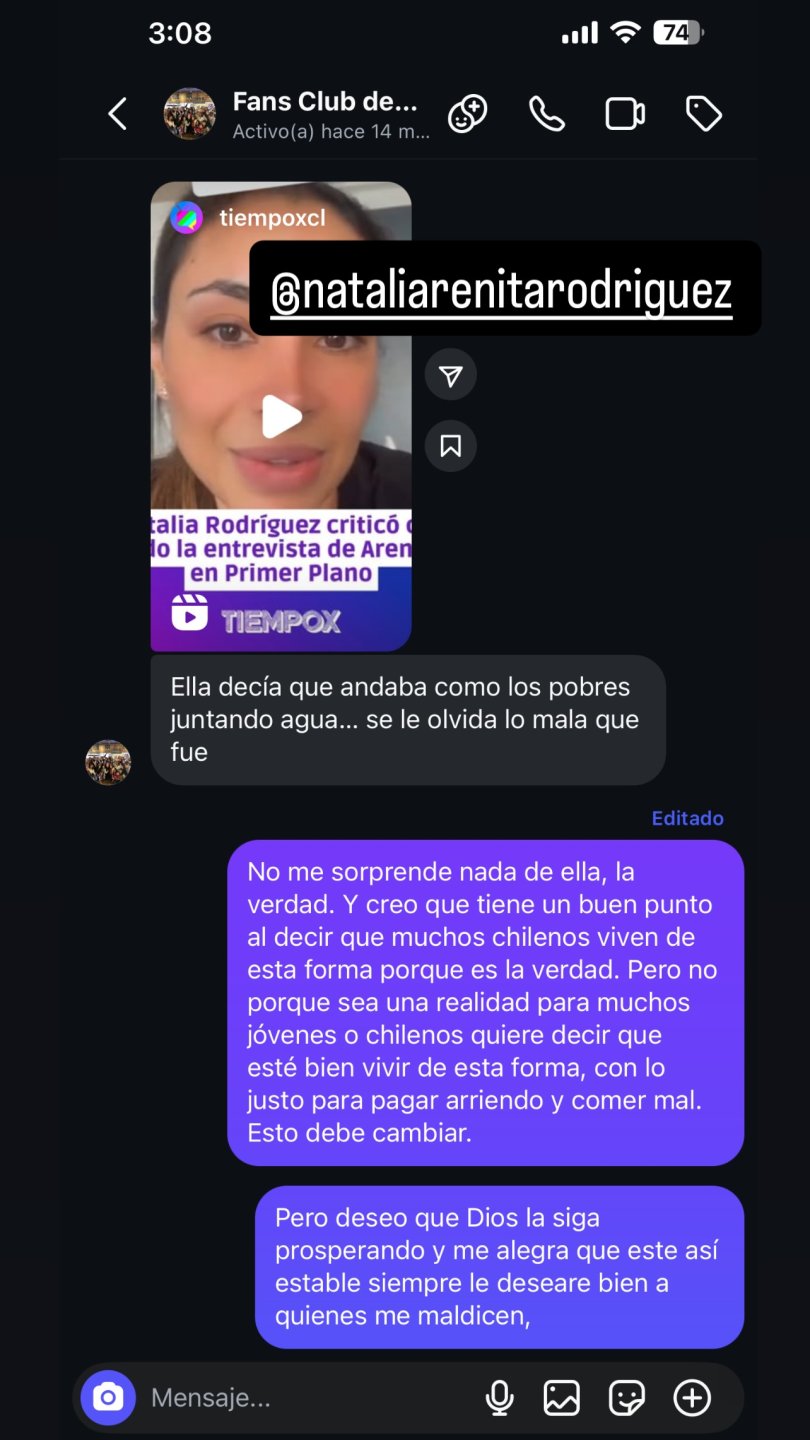This screenshot has height=1440, width=810.
Task: Tap the faces icon with plus sign
Action: pyautogui.click(x=467, y=114)
